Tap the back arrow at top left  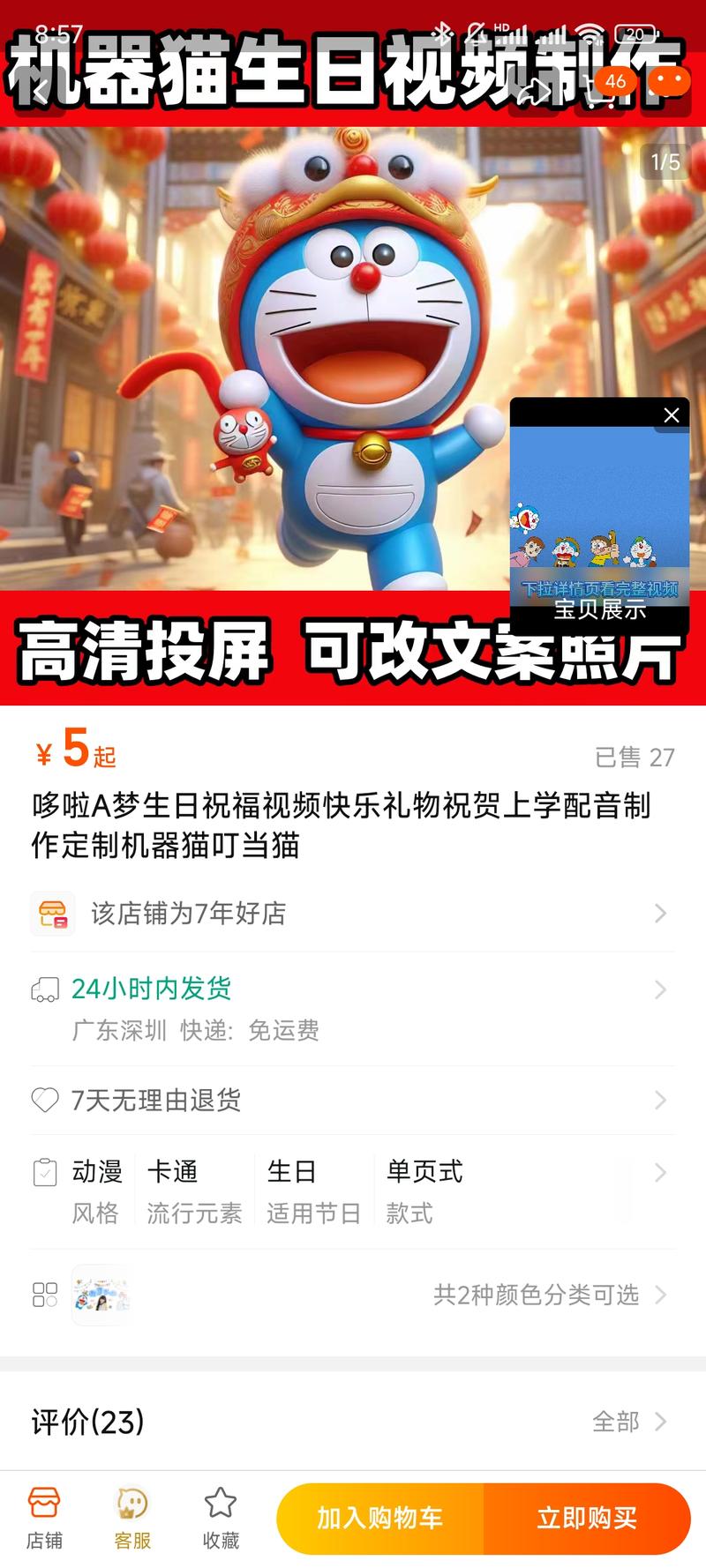click(x=40, y=91)
